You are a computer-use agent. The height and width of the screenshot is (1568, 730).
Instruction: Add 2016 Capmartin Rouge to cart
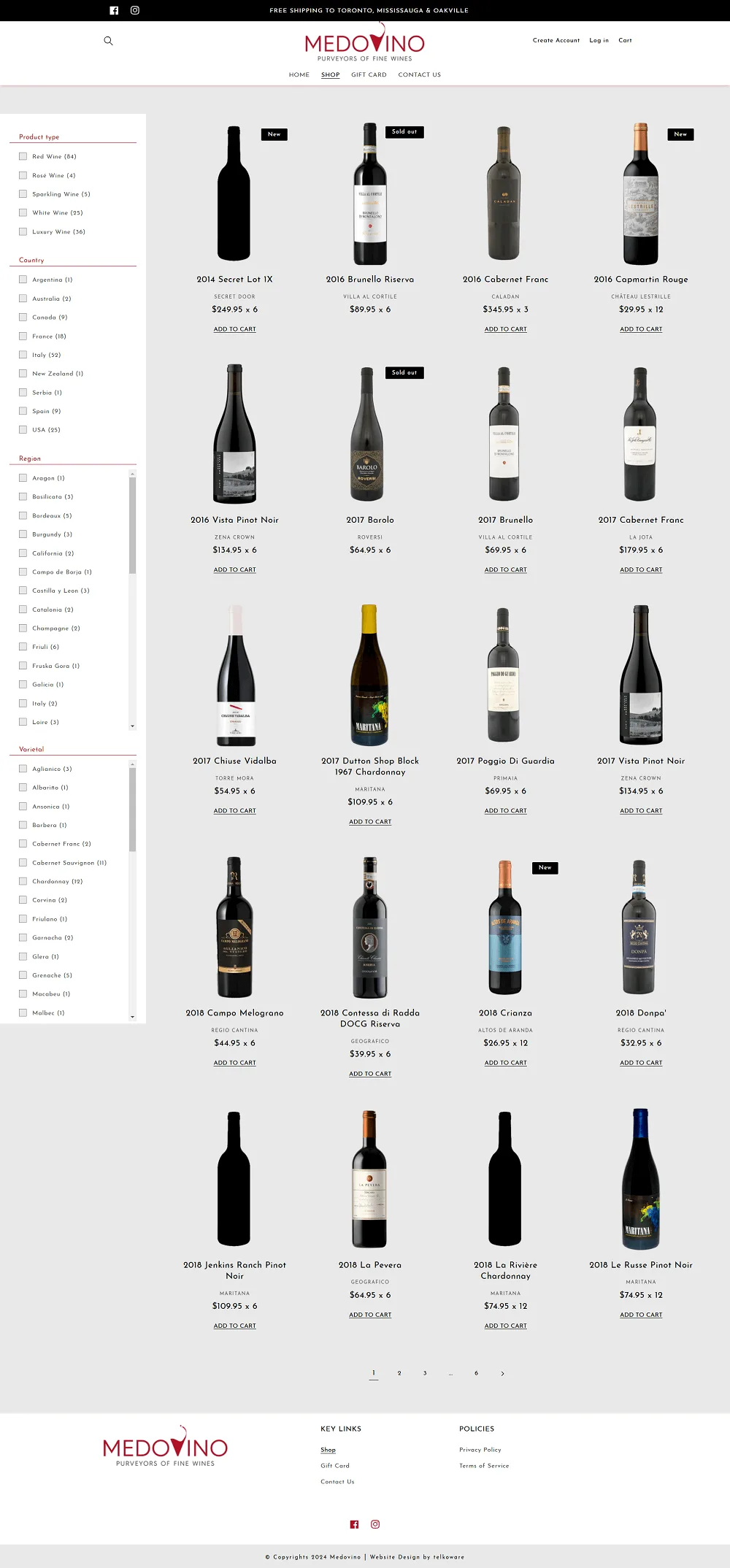point(641,329)
